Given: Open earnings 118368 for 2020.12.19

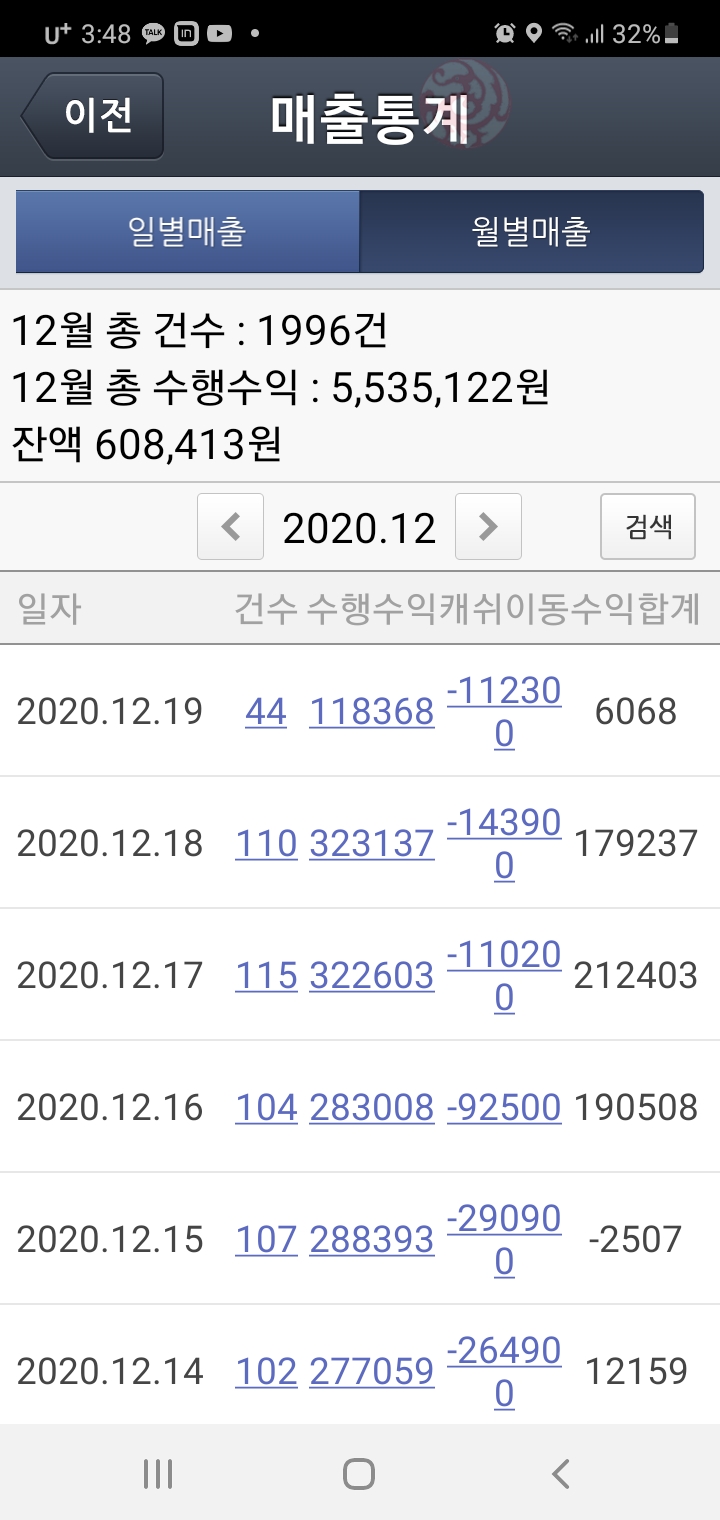Looking at the screenshot, I should pos(372,712).
